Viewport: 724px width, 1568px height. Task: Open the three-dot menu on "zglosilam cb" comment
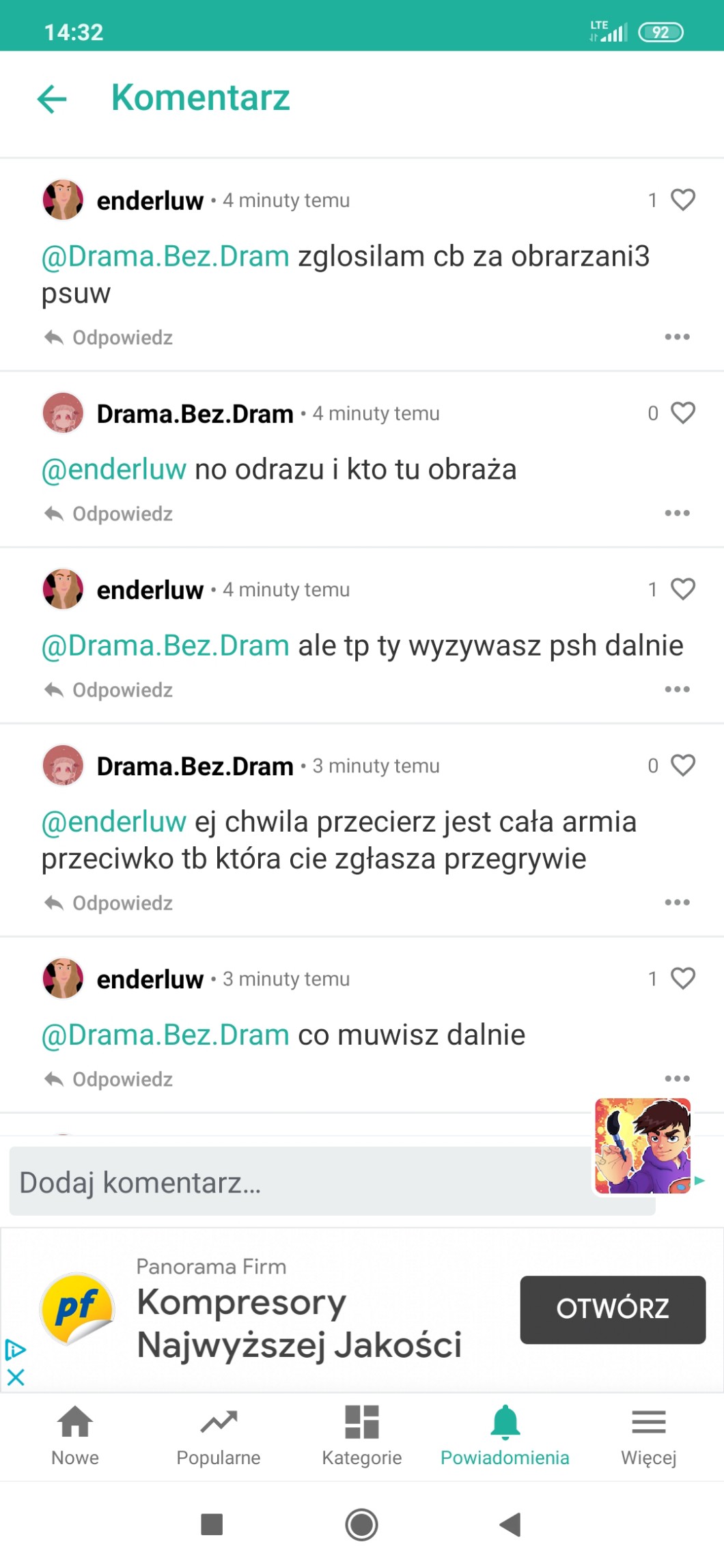coord(677,337)
